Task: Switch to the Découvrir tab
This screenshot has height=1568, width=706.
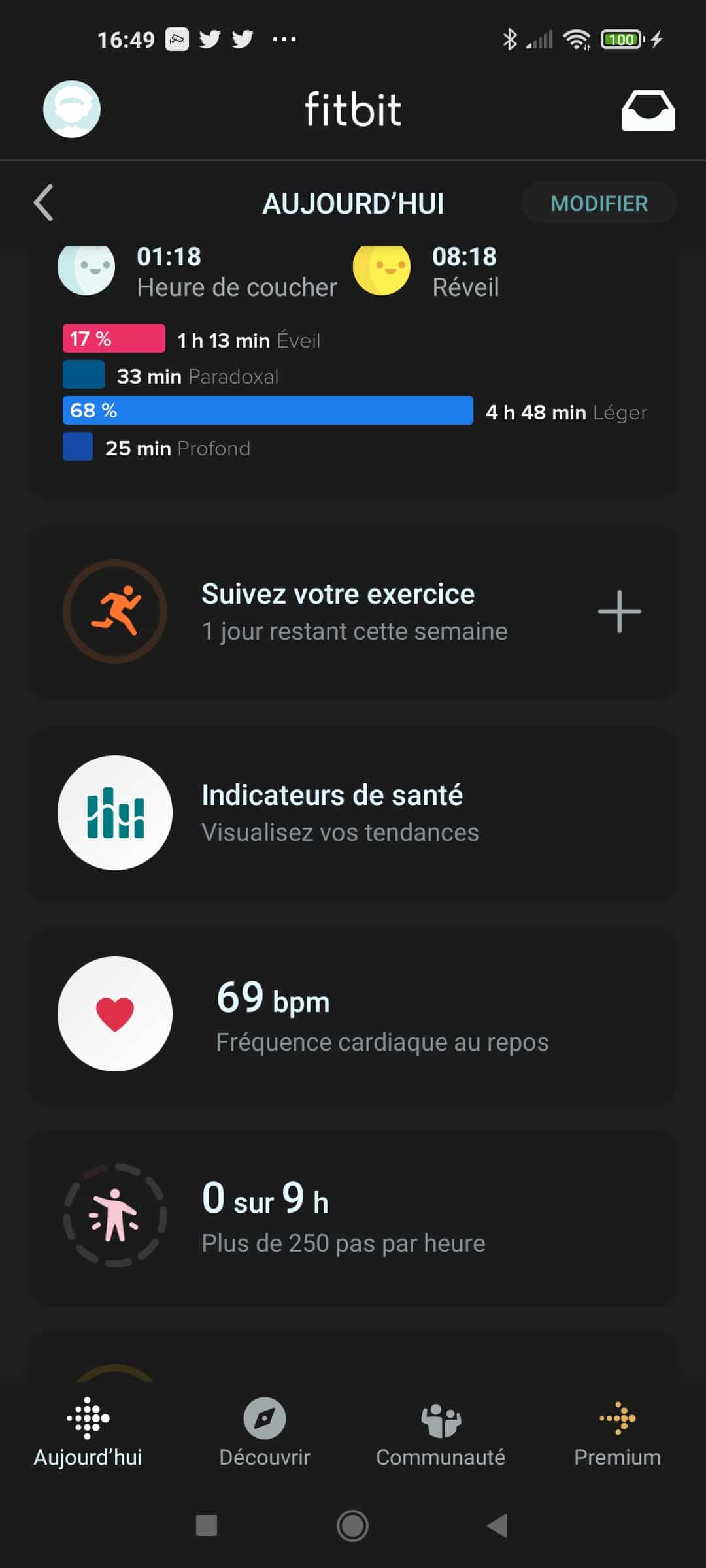Action: tap(265, 1432)
